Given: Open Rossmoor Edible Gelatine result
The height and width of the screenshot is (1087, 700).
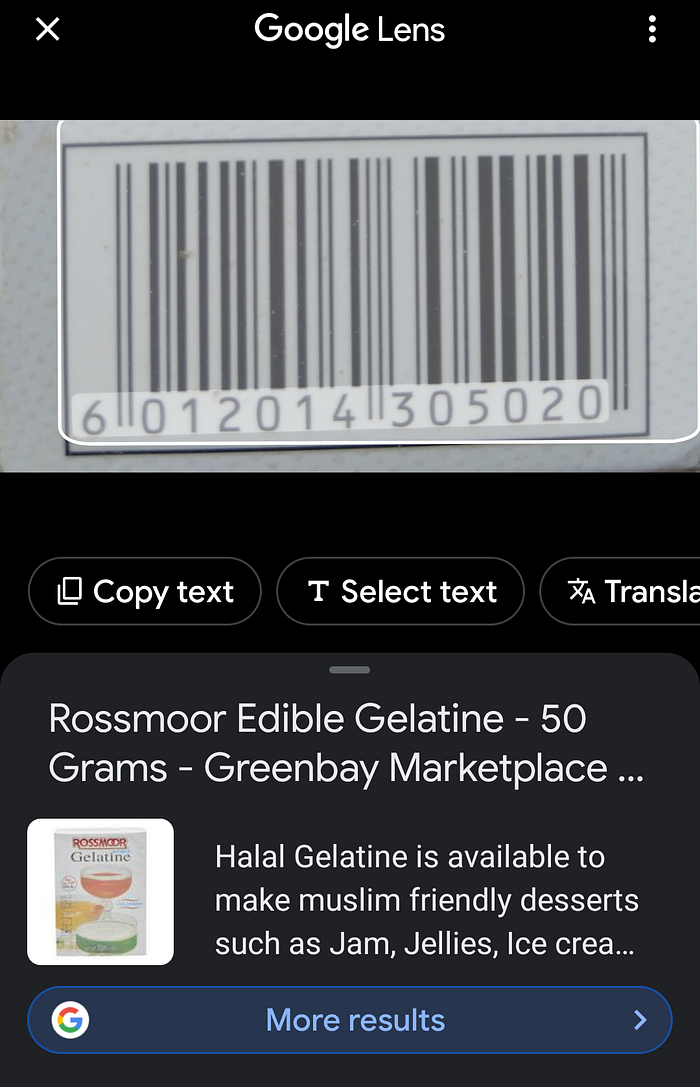Looking at the screenshot, I should coord(345,743).
